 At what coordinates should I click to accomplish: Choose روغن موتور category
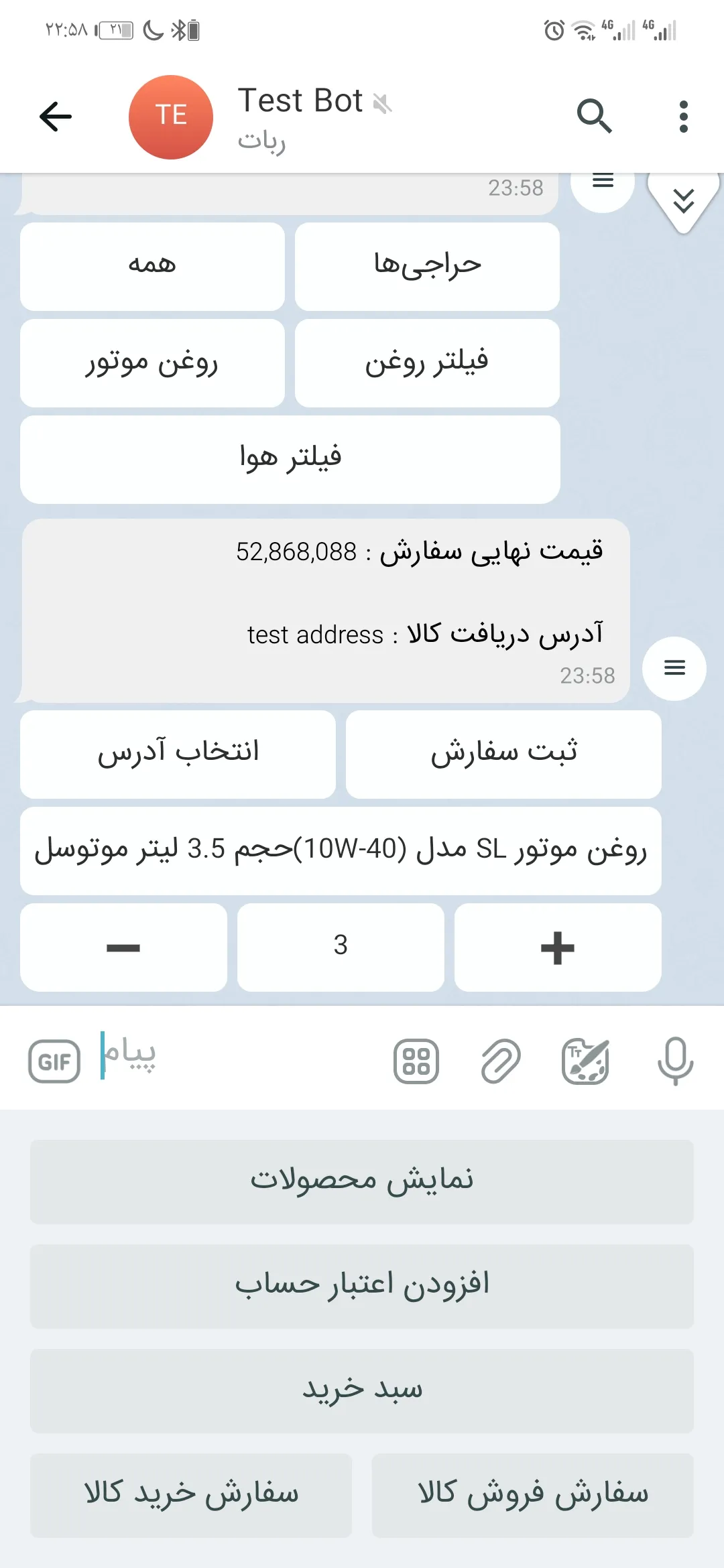tap(152, 363)
